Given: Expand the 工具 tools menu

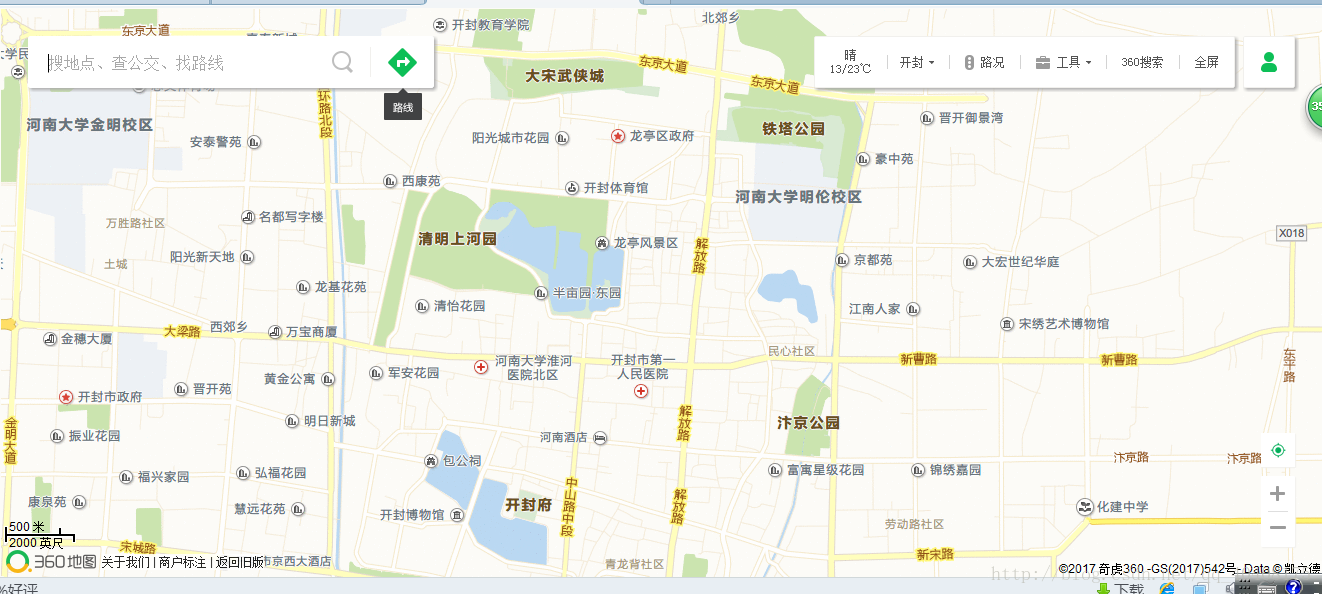Looking at the screenshot, I should pos(1064,62).
